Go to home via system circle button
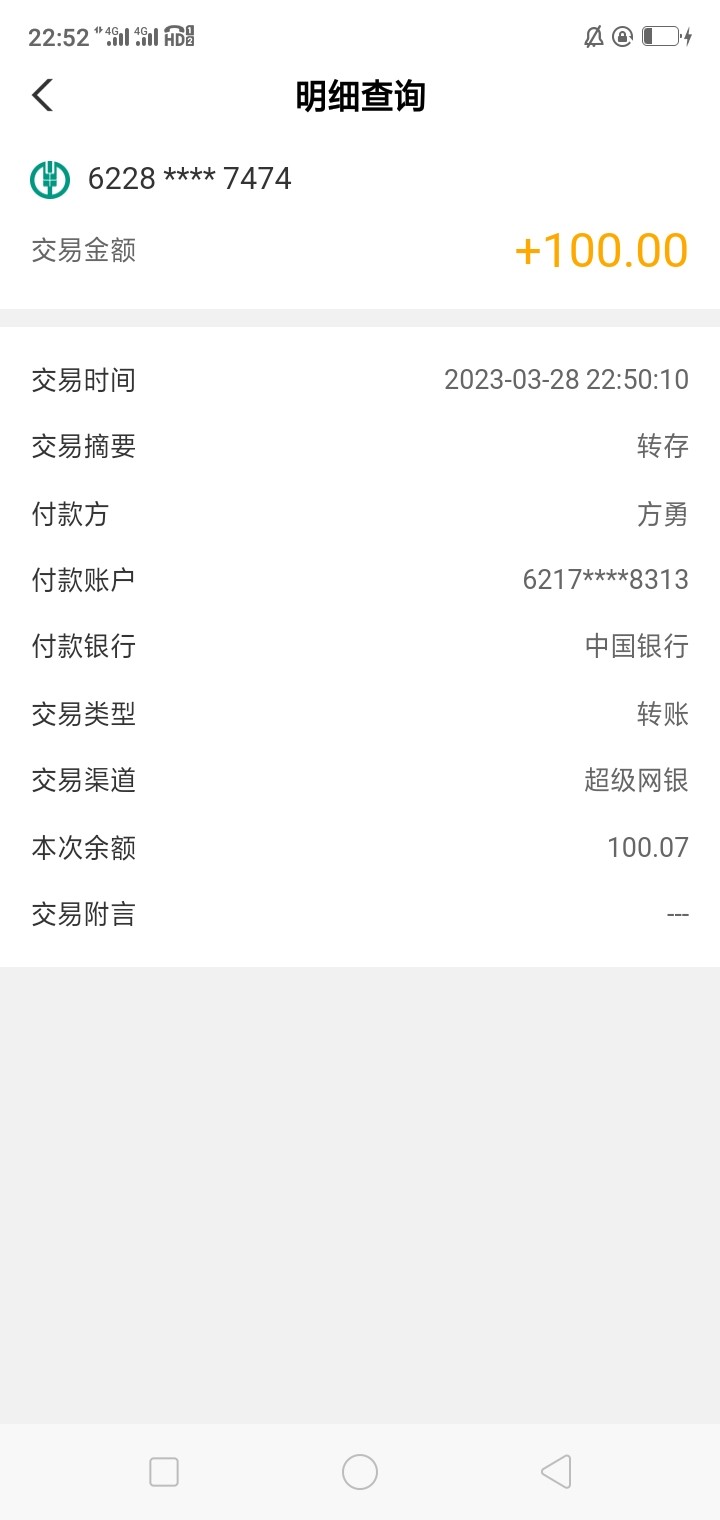The image size is (720, 1520). pos(360,1472)
